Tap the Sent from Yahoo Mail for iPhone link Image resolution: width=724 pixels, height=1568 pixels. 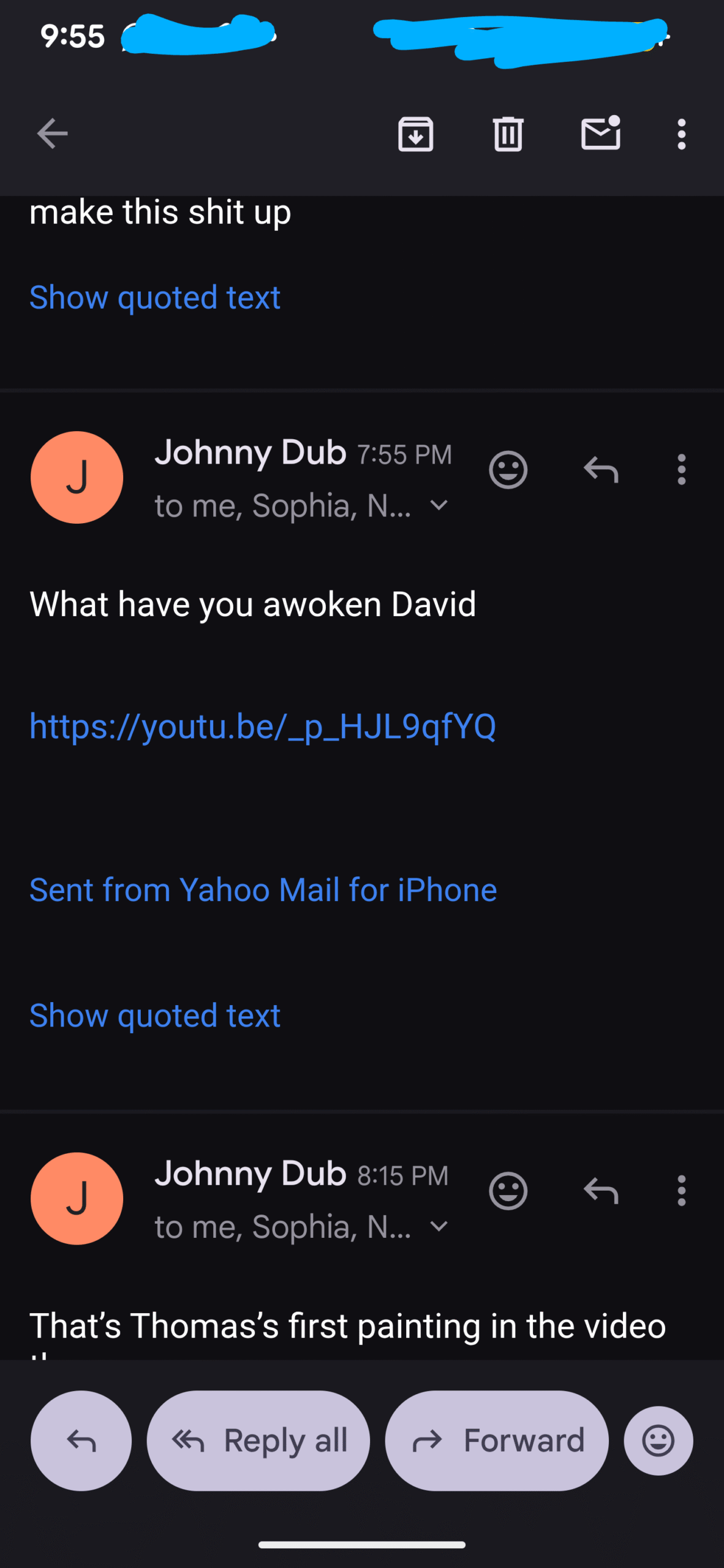pyautogui.click(x=263, y=890)
